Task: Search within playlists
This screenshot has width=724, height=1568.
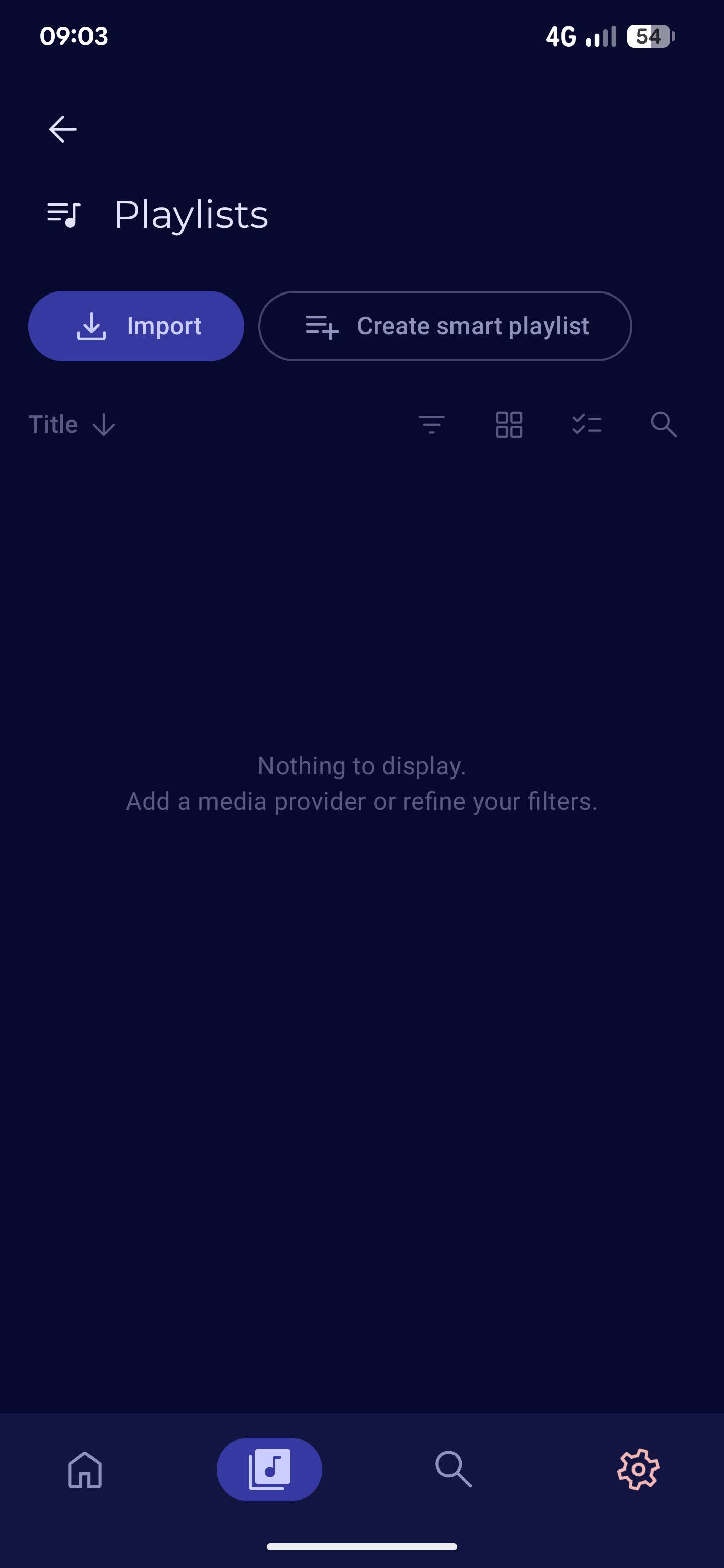Action: pos(663,424)
